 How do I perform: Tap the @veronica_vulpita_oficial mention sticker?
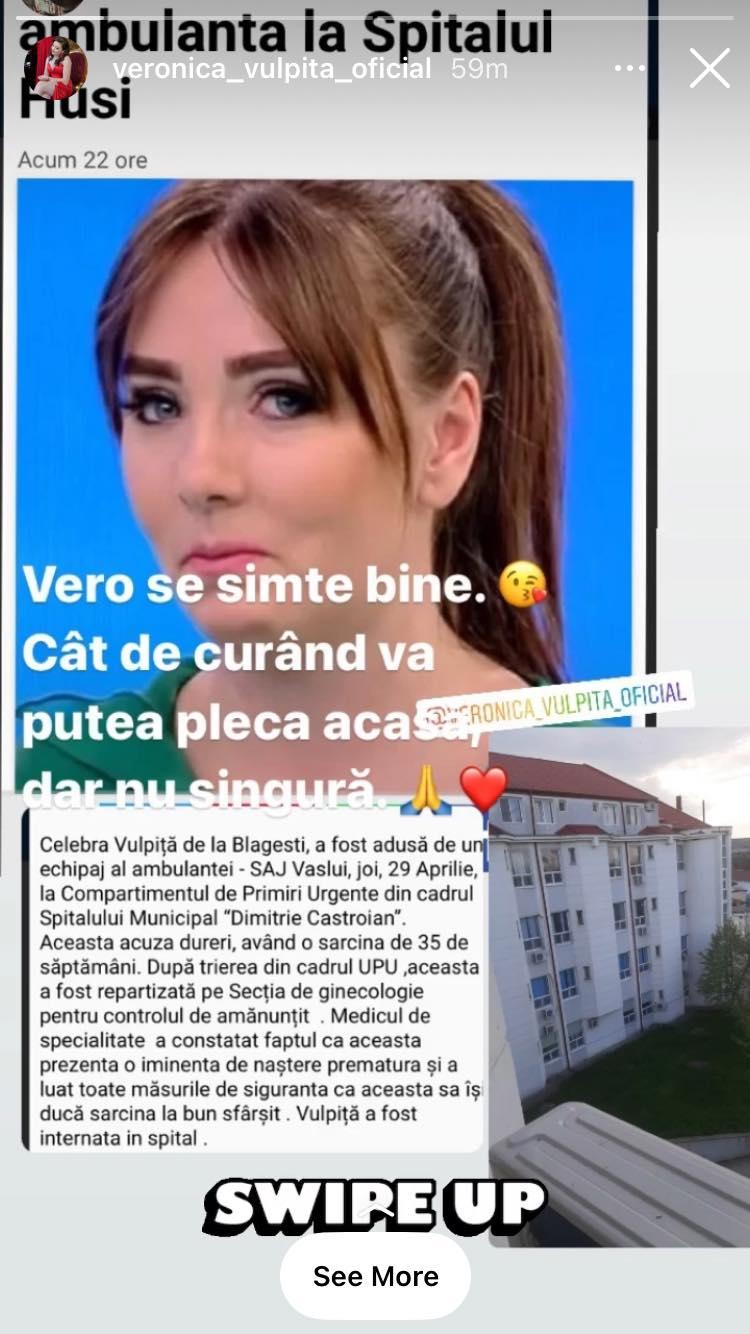[556, 702]
